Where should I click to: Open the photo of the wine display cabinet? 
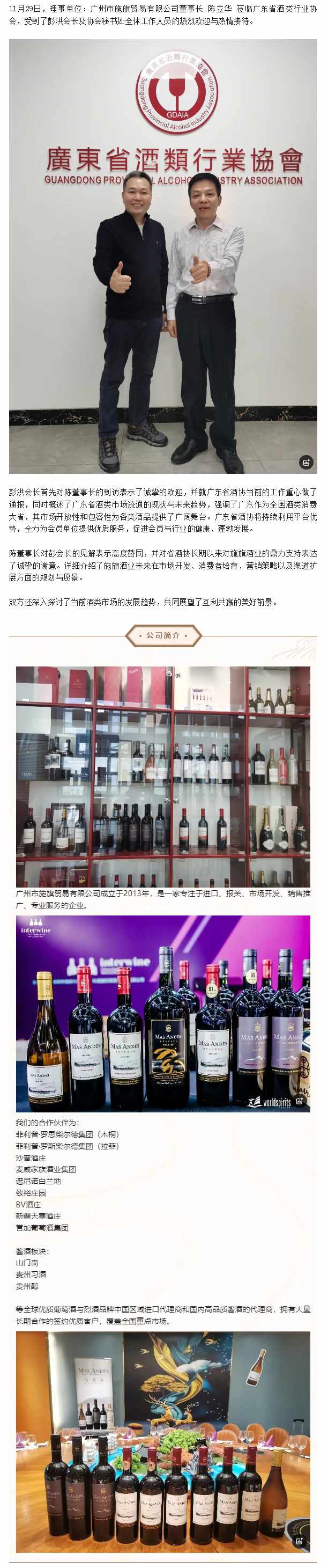(163, 776)
